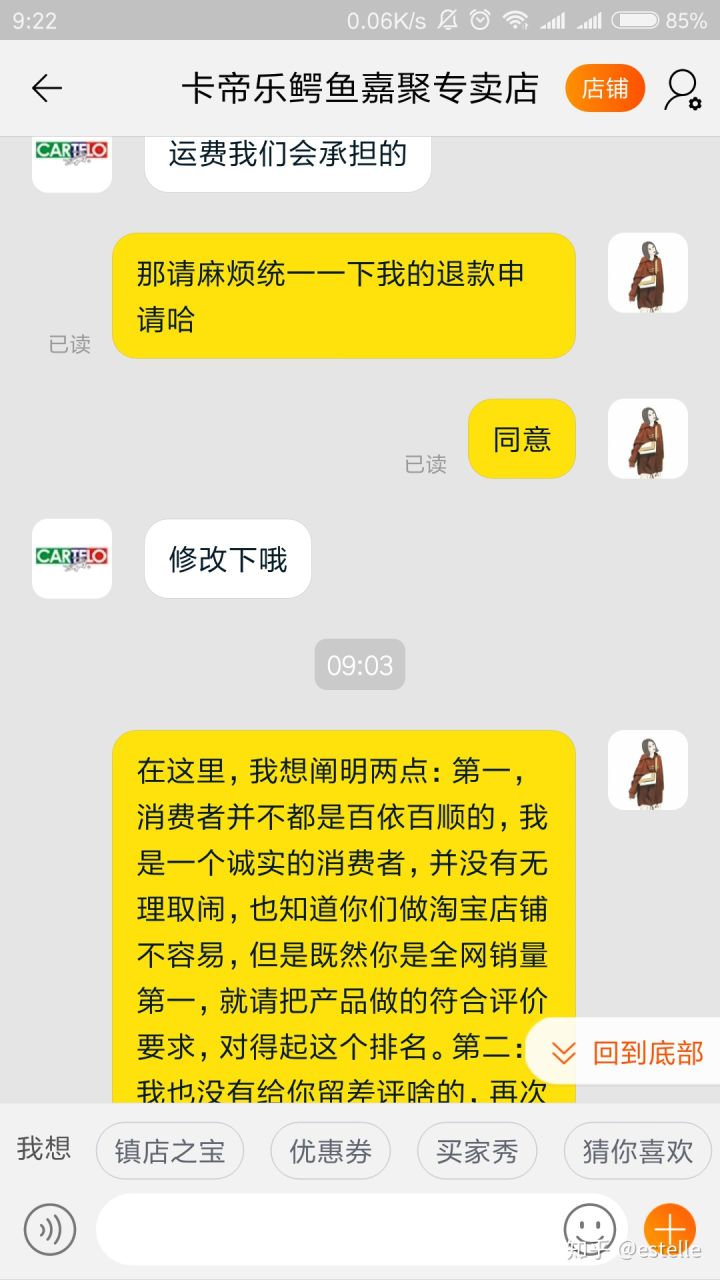This screenshot has height=1280, width=720.
Task: Go back using the arrow icon
Action: [46, 89]
